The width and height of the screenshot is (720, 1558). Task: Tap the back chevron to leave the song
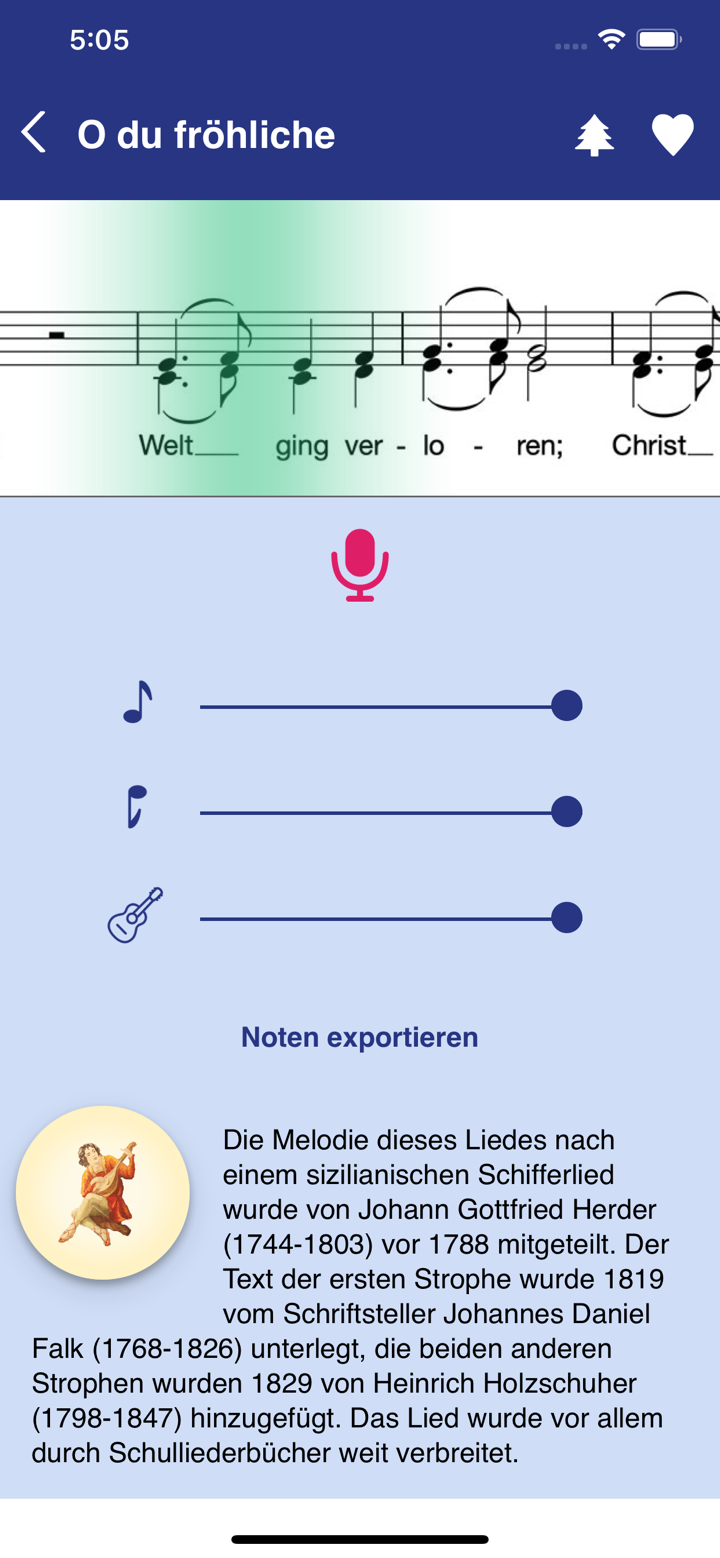pyautogui.click(x=32, y=133)
